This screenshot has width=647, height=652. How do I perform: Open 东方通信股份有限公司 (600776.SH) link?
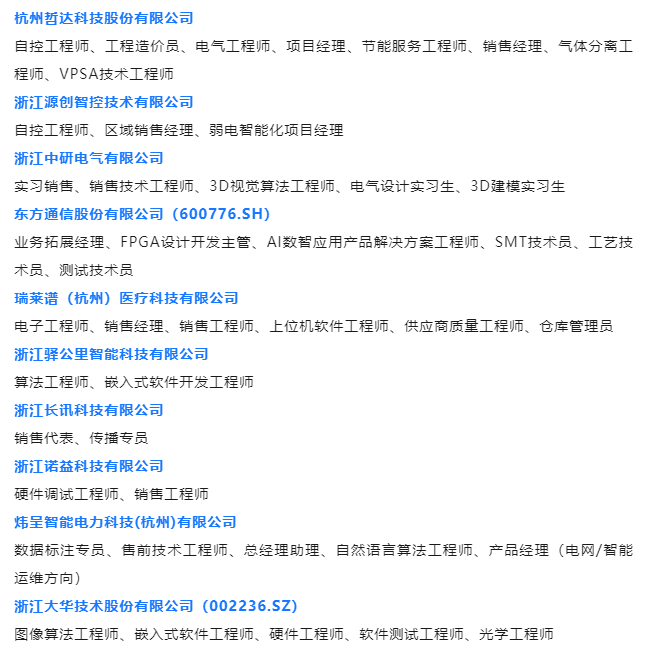click(142, 214)
